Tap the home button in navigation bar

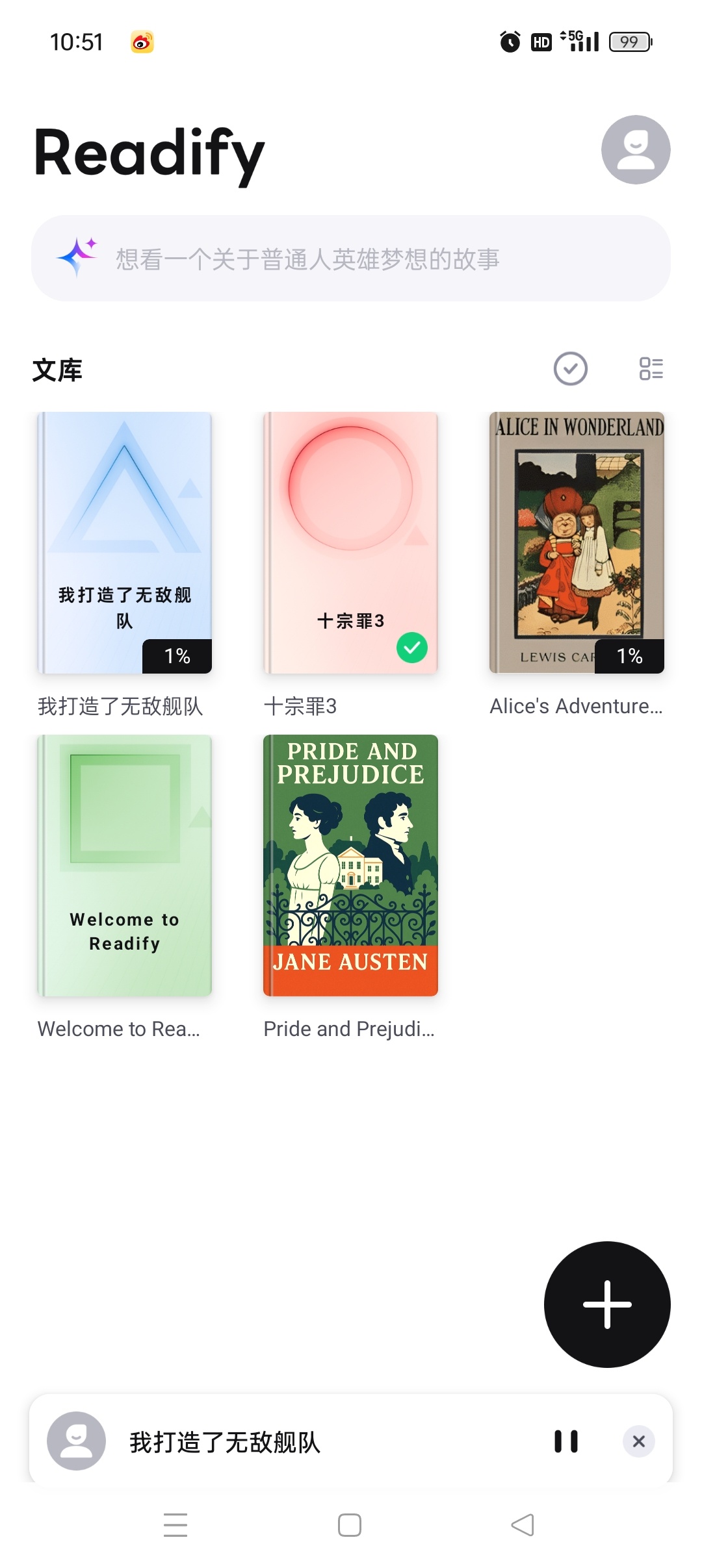coord(350,1525)
